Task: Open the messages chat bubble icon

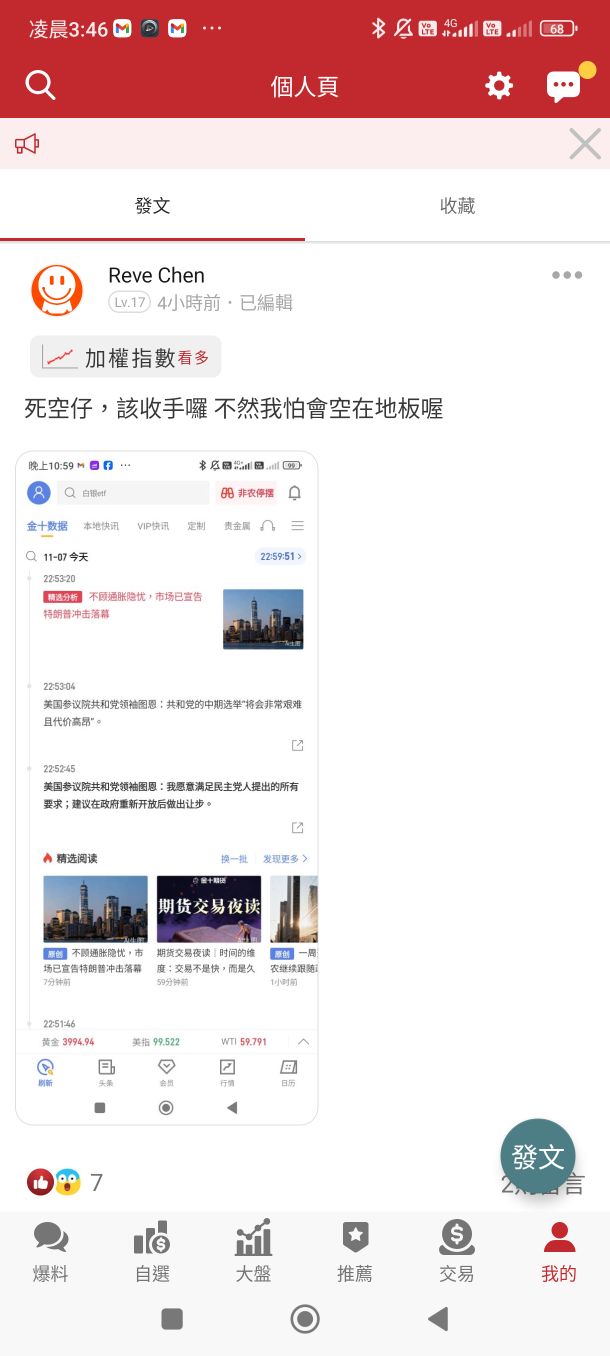Action: 565,86
